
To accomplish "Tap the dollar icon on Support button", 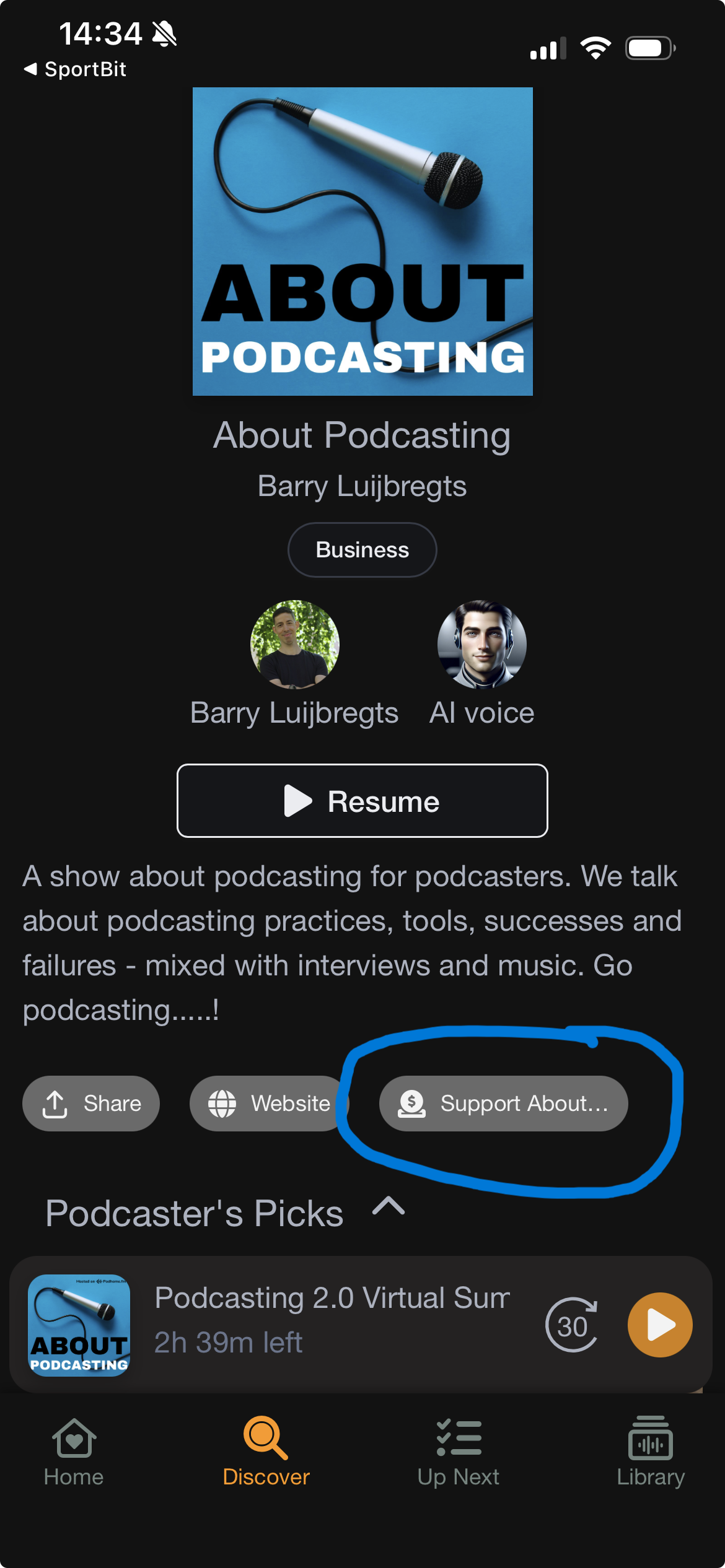I will 412,1103.
